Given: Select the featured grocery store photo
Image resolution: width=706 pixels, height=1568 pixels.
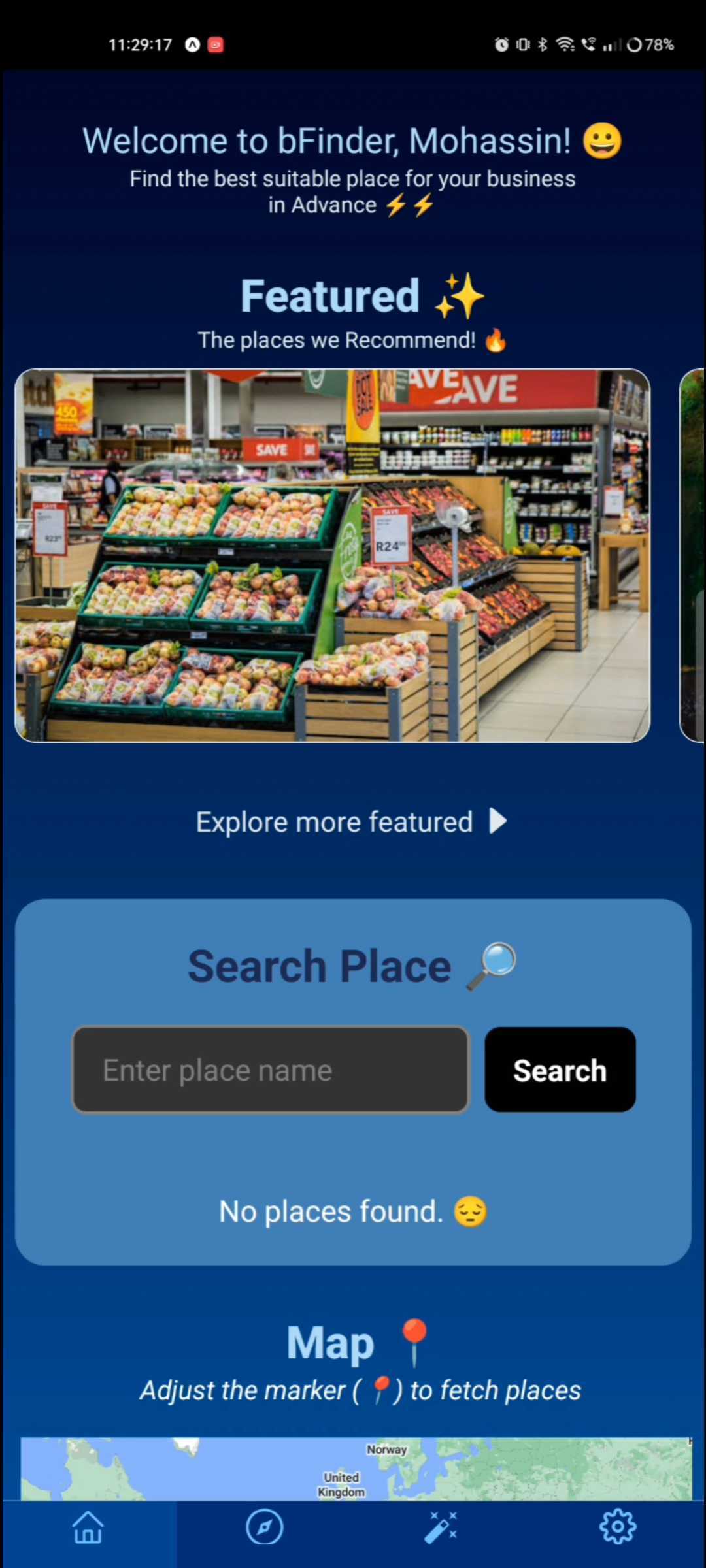Looking at the screenshot, I should pos(333,555).
